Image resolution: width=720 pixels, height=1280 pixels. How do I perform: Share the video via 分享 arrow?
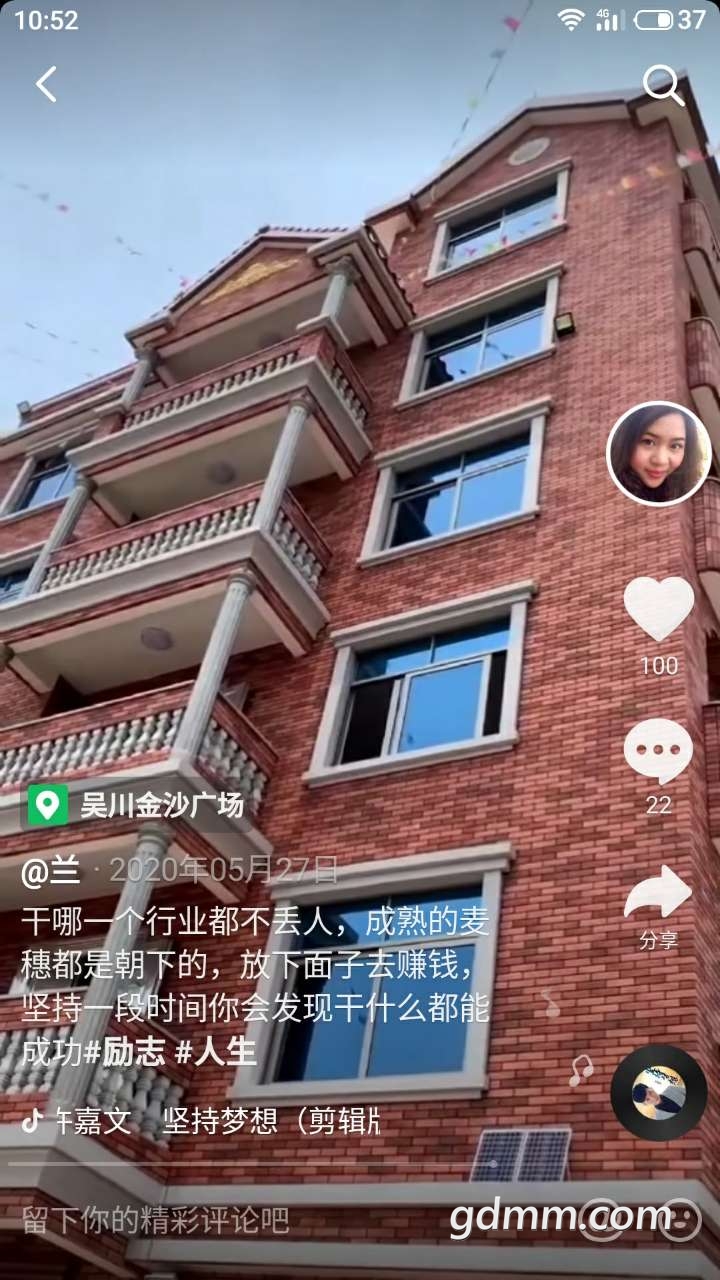658,893
